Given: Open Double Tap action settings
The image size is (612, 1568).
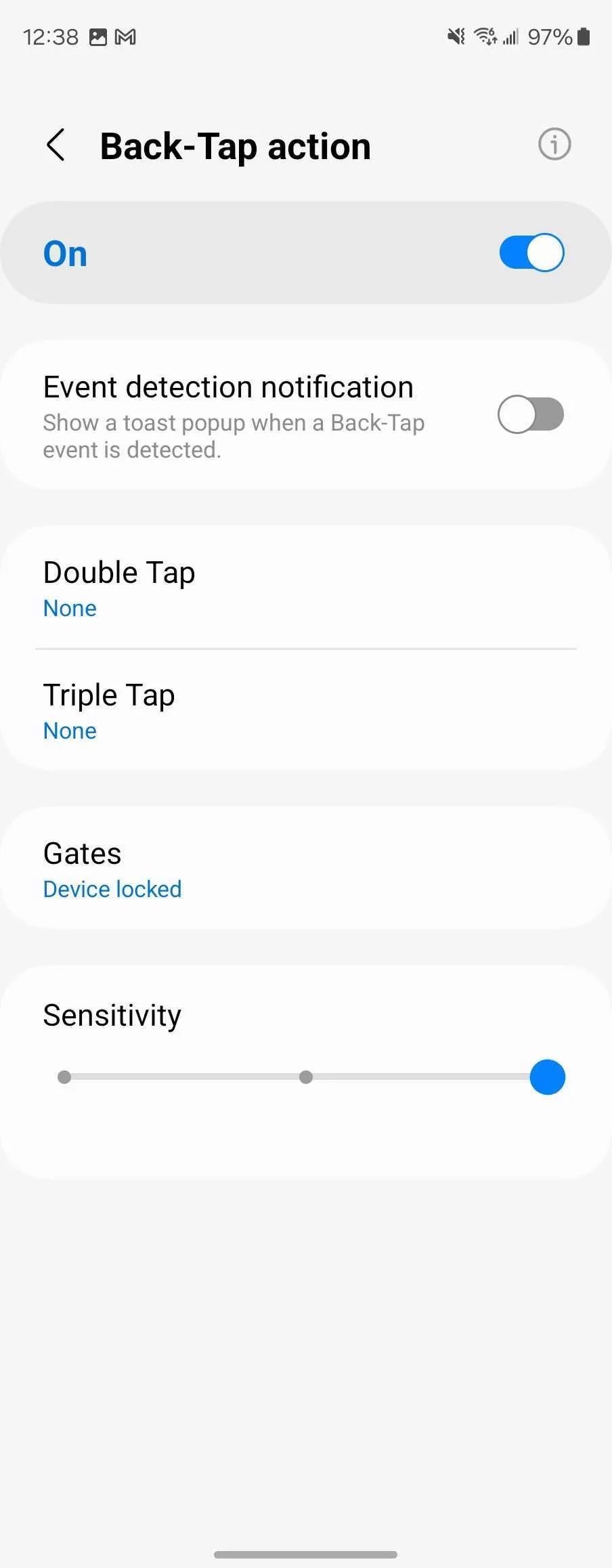Looking at the screenshot, I should point(305,588).
